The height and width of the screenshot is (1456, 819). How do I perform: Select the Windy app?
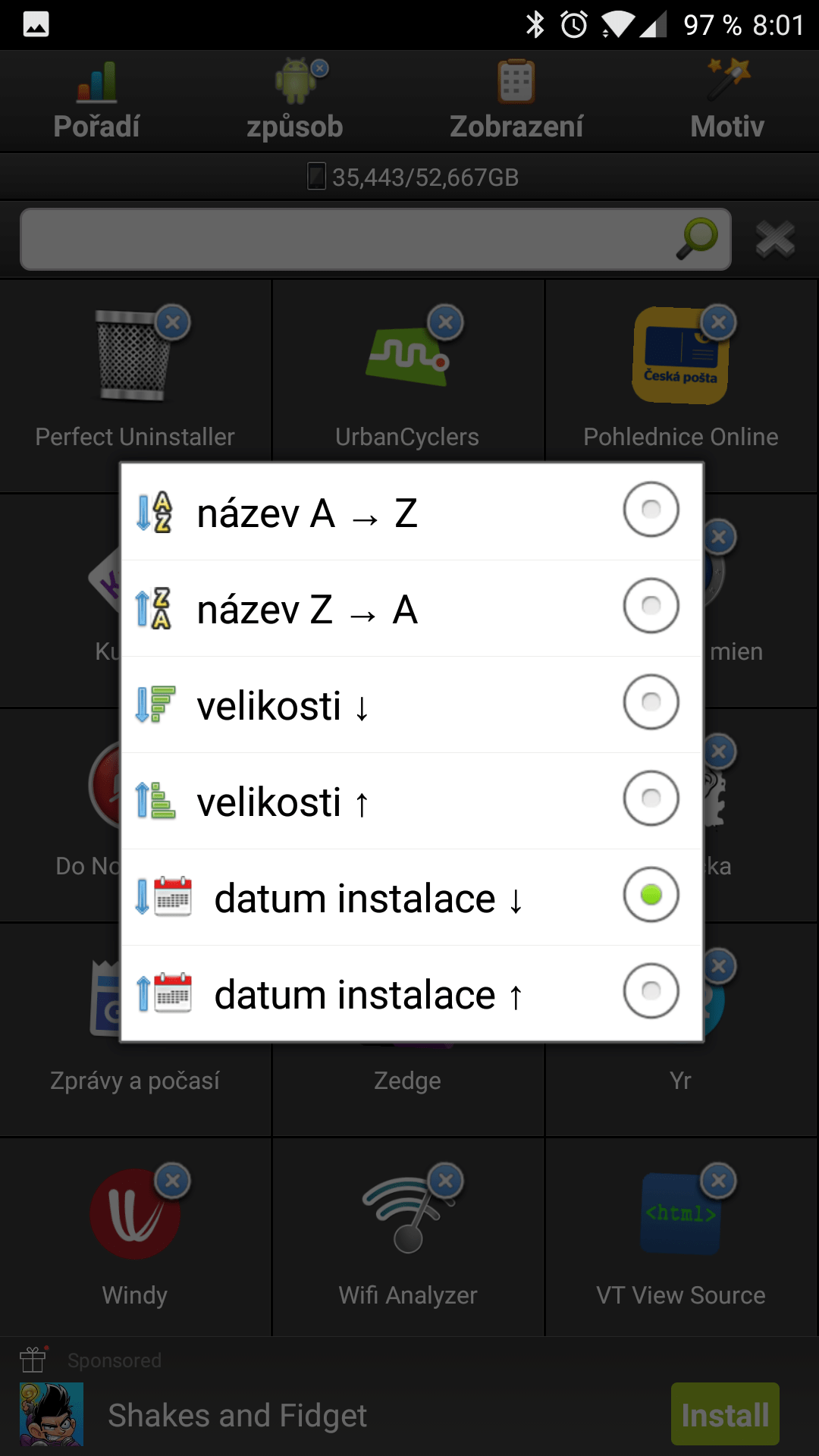135,1236
